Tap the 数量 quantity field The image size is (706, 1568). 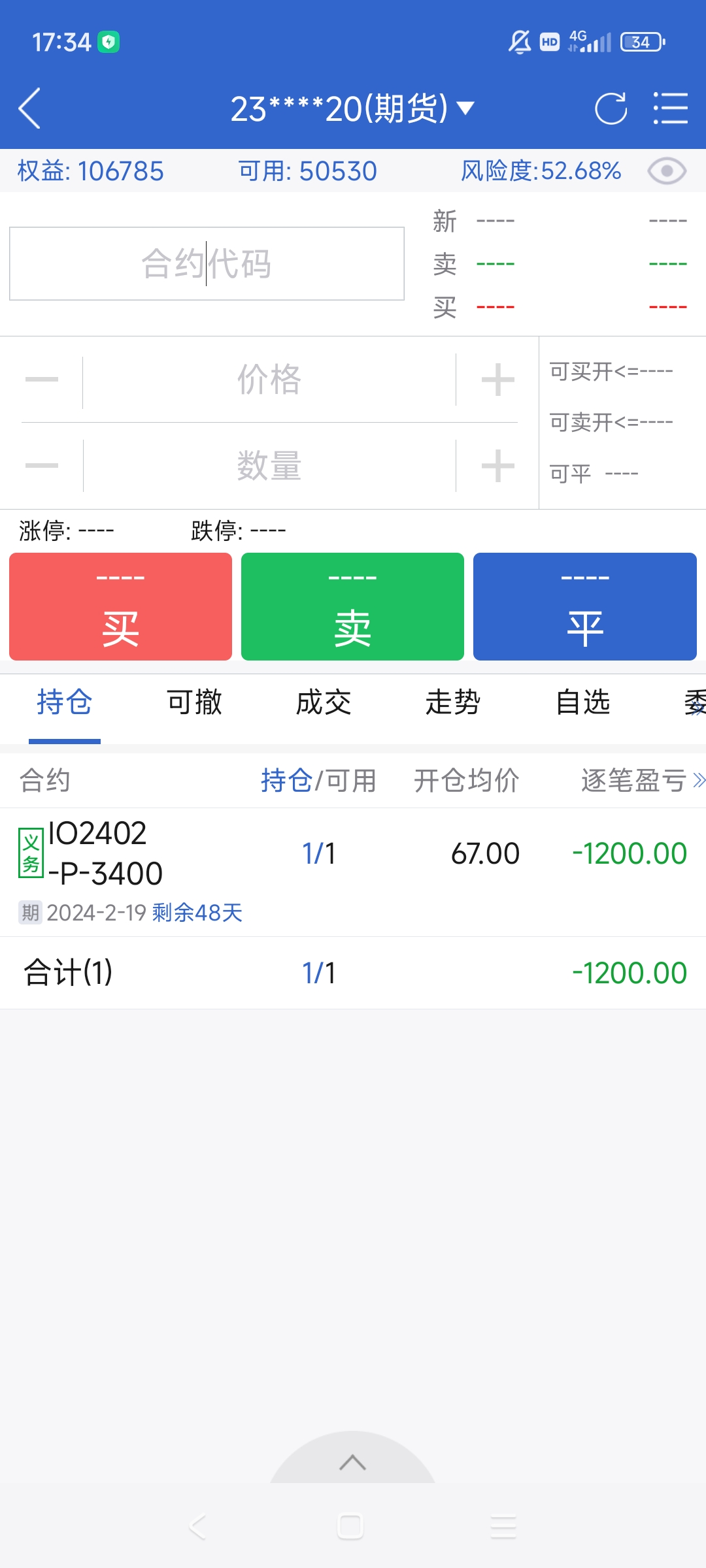(269, 466)
